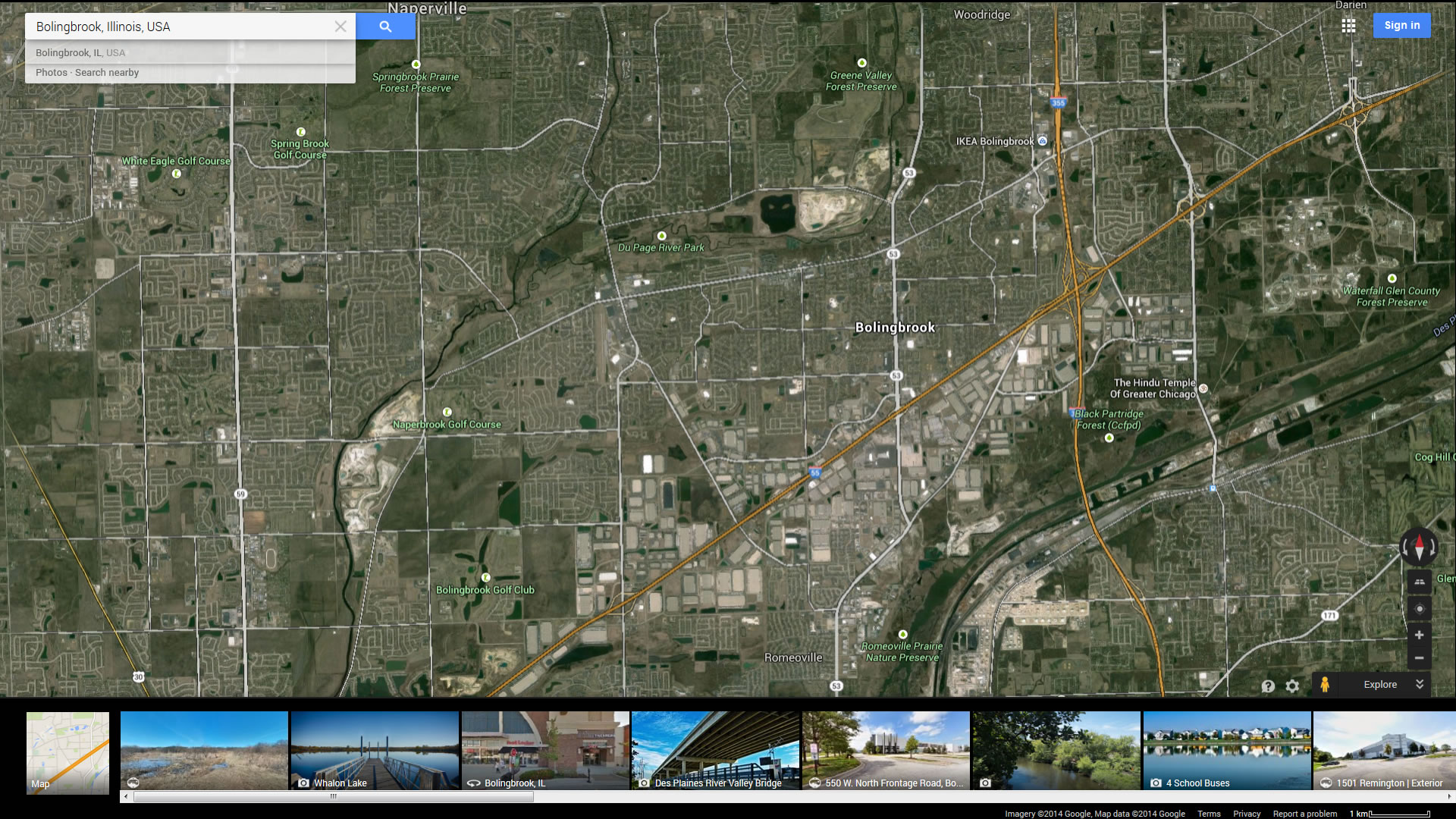
Task: Open the help question mark
Action: click(x=1268, y=686)
